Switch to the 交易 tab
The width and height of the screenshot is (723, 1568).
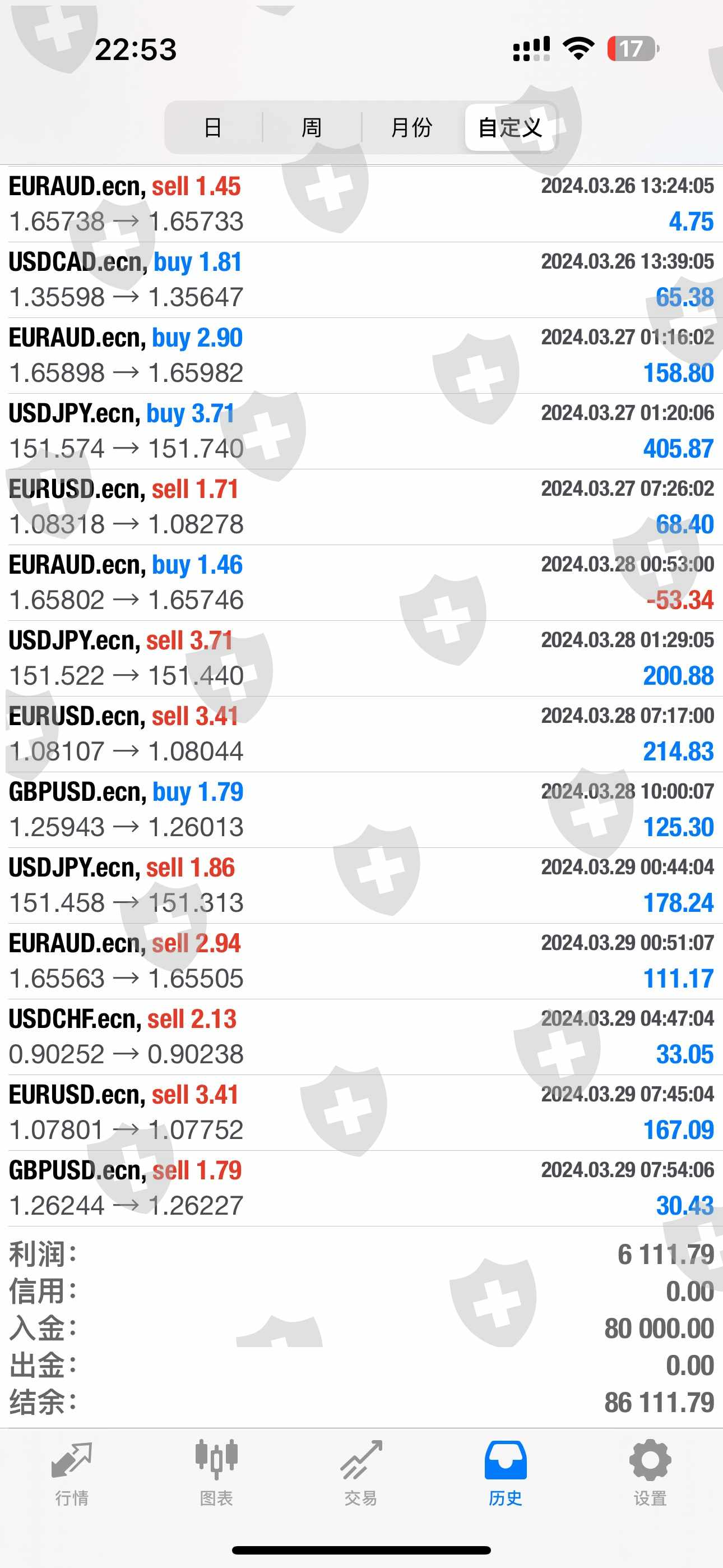(361, 1471)
